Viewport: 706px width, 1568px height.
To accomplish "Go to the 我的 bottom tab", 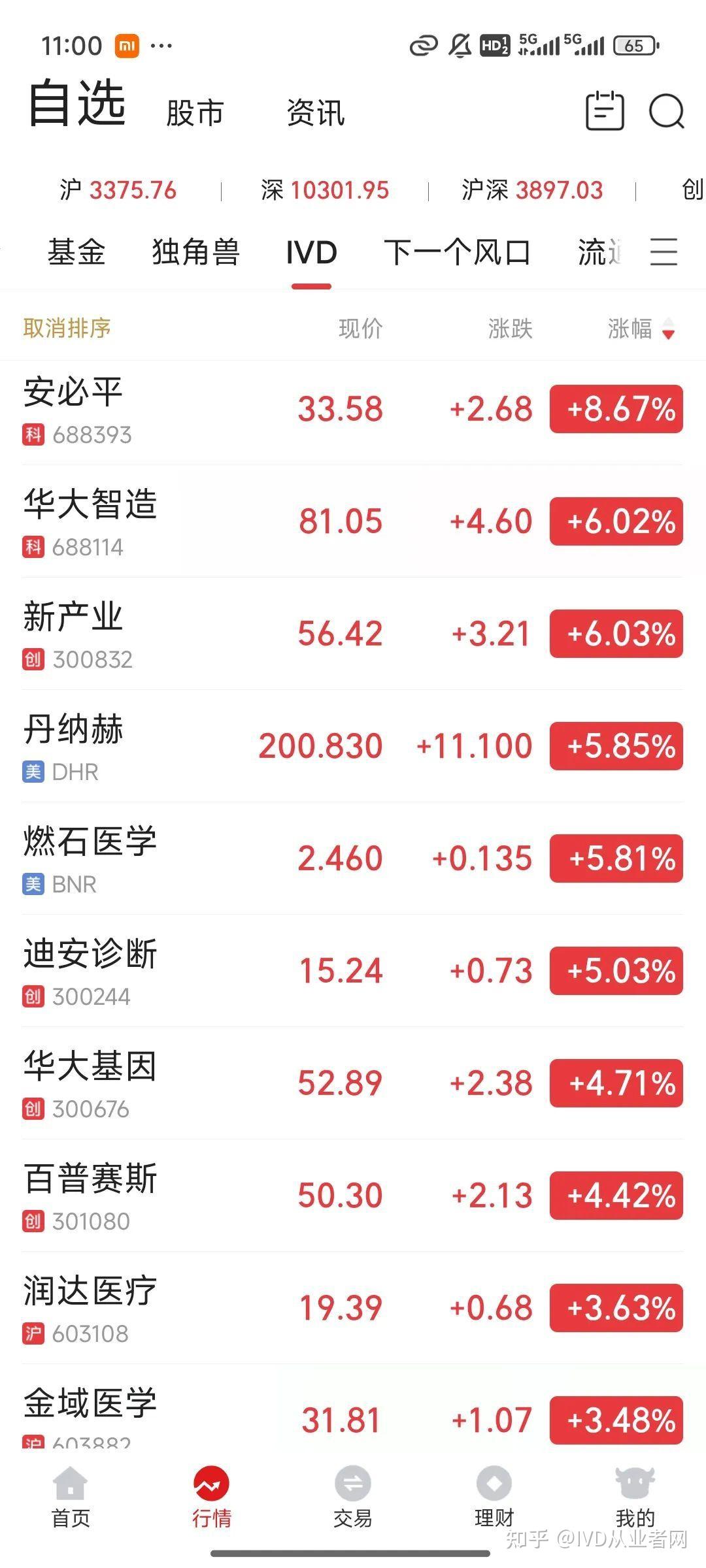I will 635,1498.
